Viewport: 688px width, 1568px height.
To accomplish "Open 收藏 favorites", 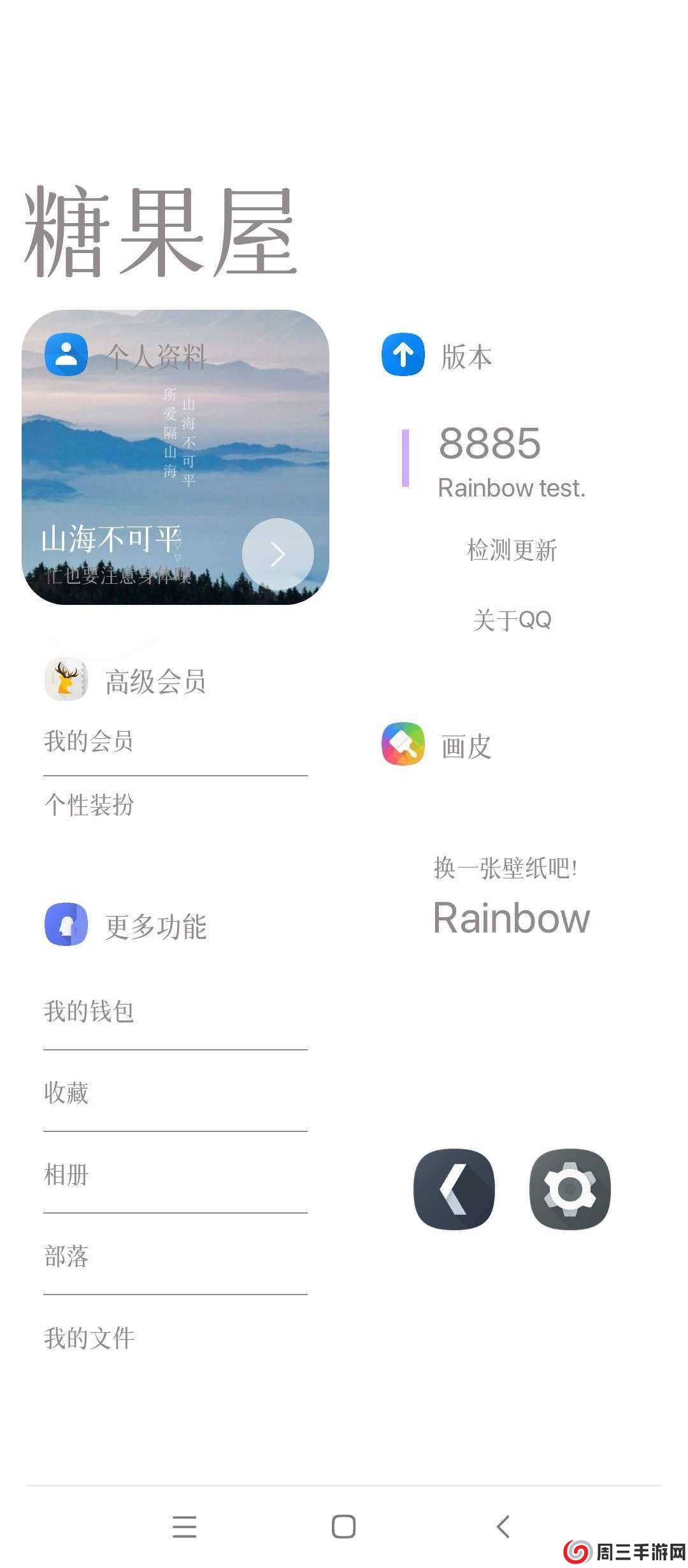I will point(66,1093).
